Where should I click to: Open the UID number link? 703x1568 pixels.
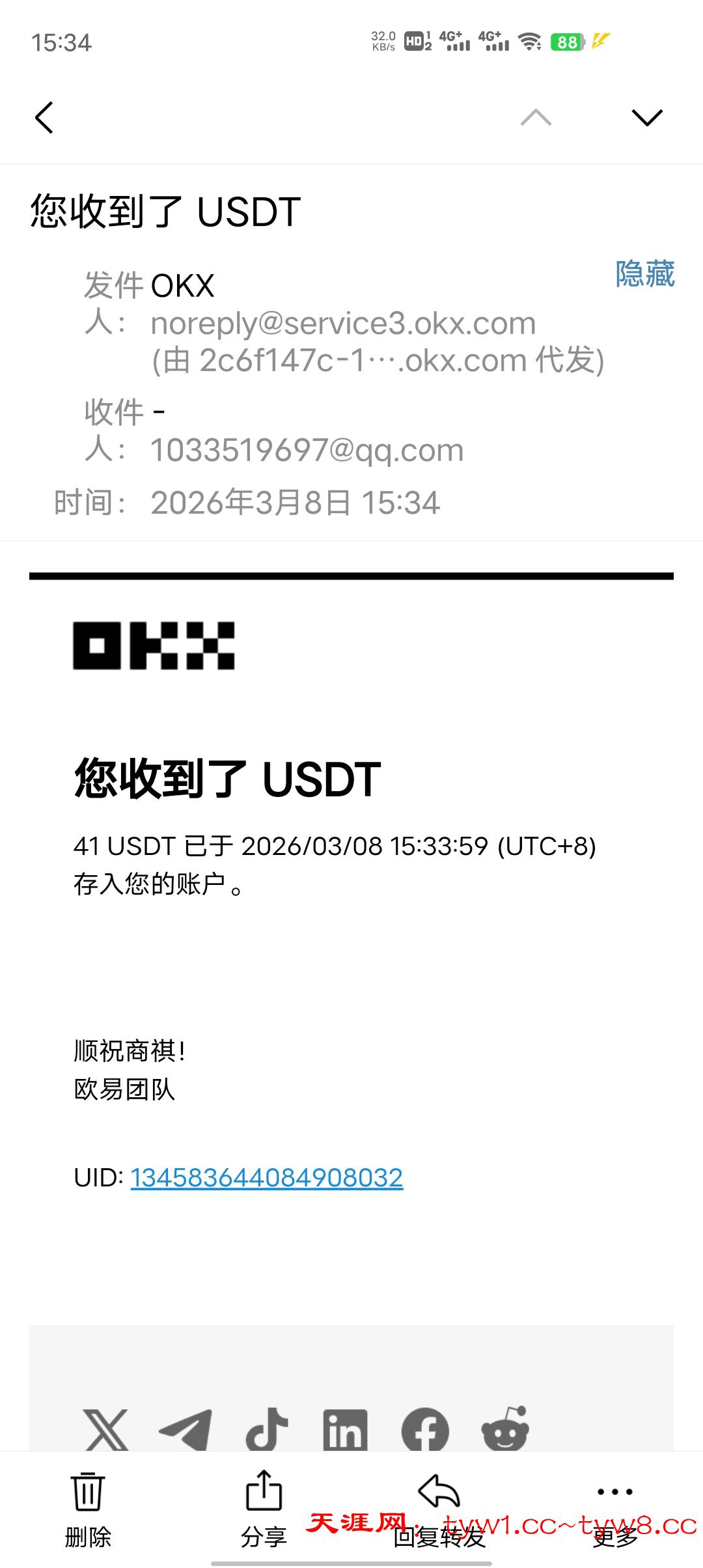pos(267,1177)
